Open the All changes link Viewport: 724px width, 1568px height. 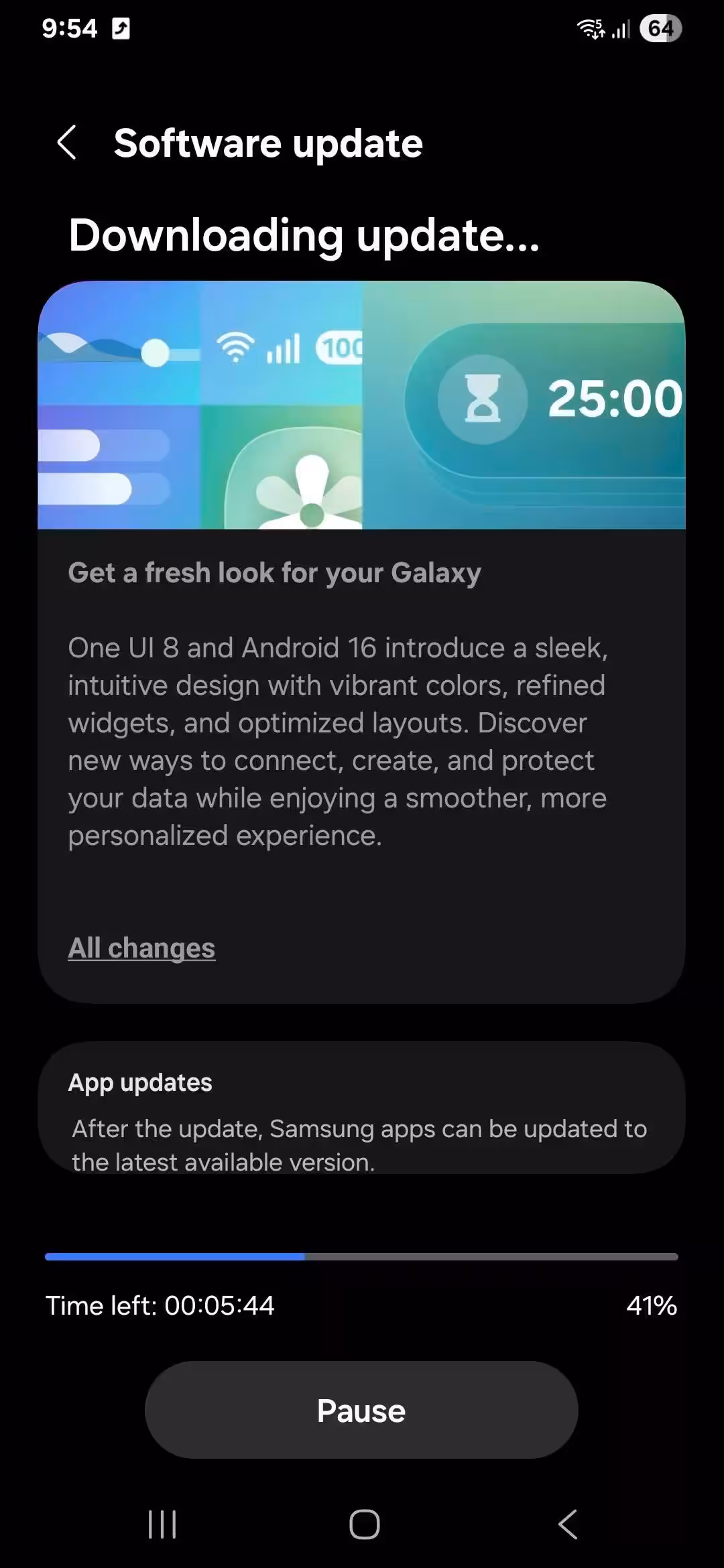(x=141, y=948)
